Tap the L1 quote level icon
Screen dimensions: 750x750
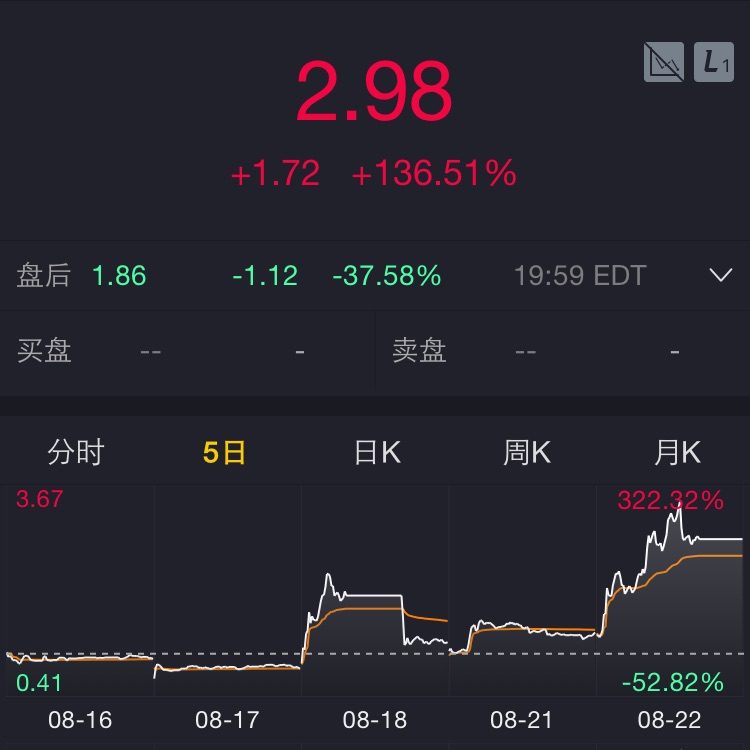click(x=714, y=63)
